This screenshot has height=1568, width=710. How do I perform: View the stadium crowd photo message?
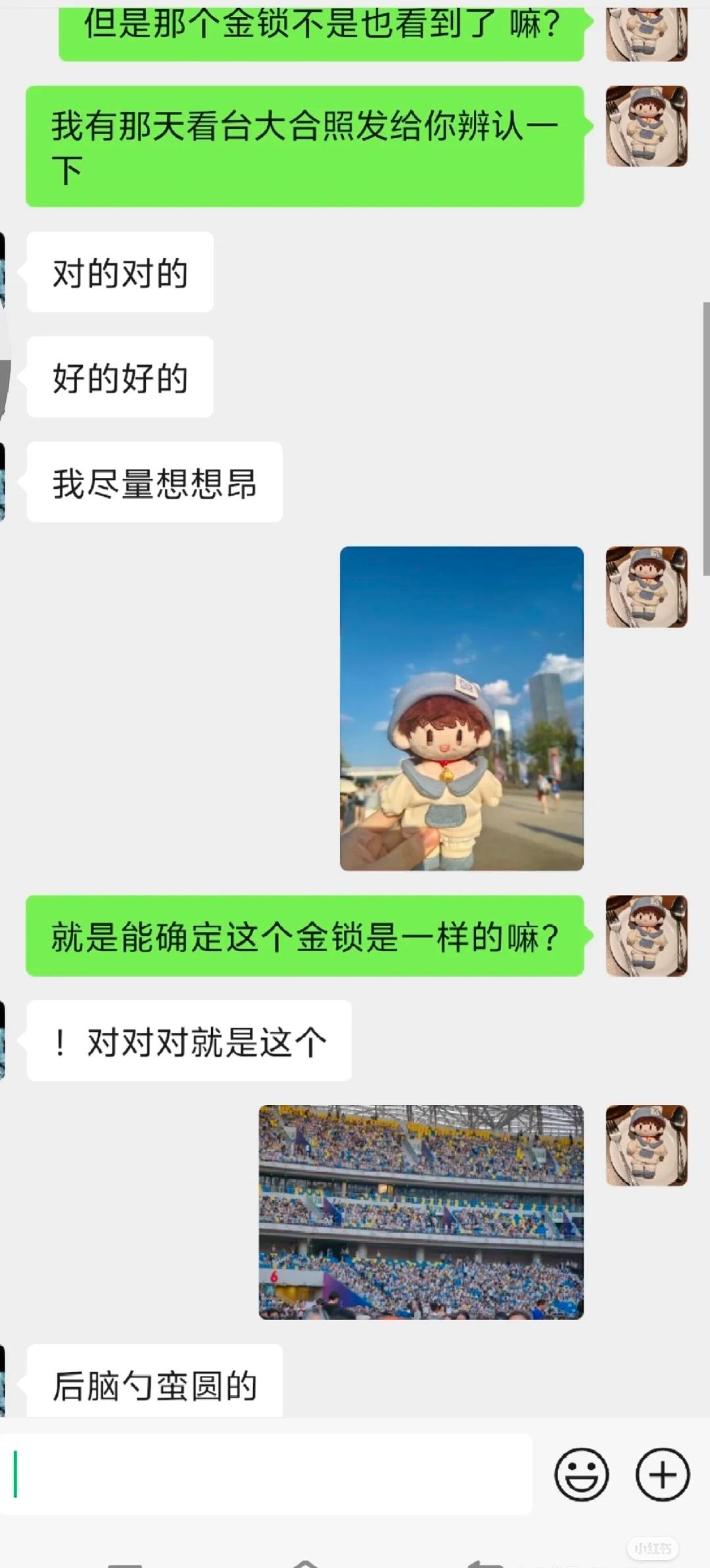(421, 1212)
